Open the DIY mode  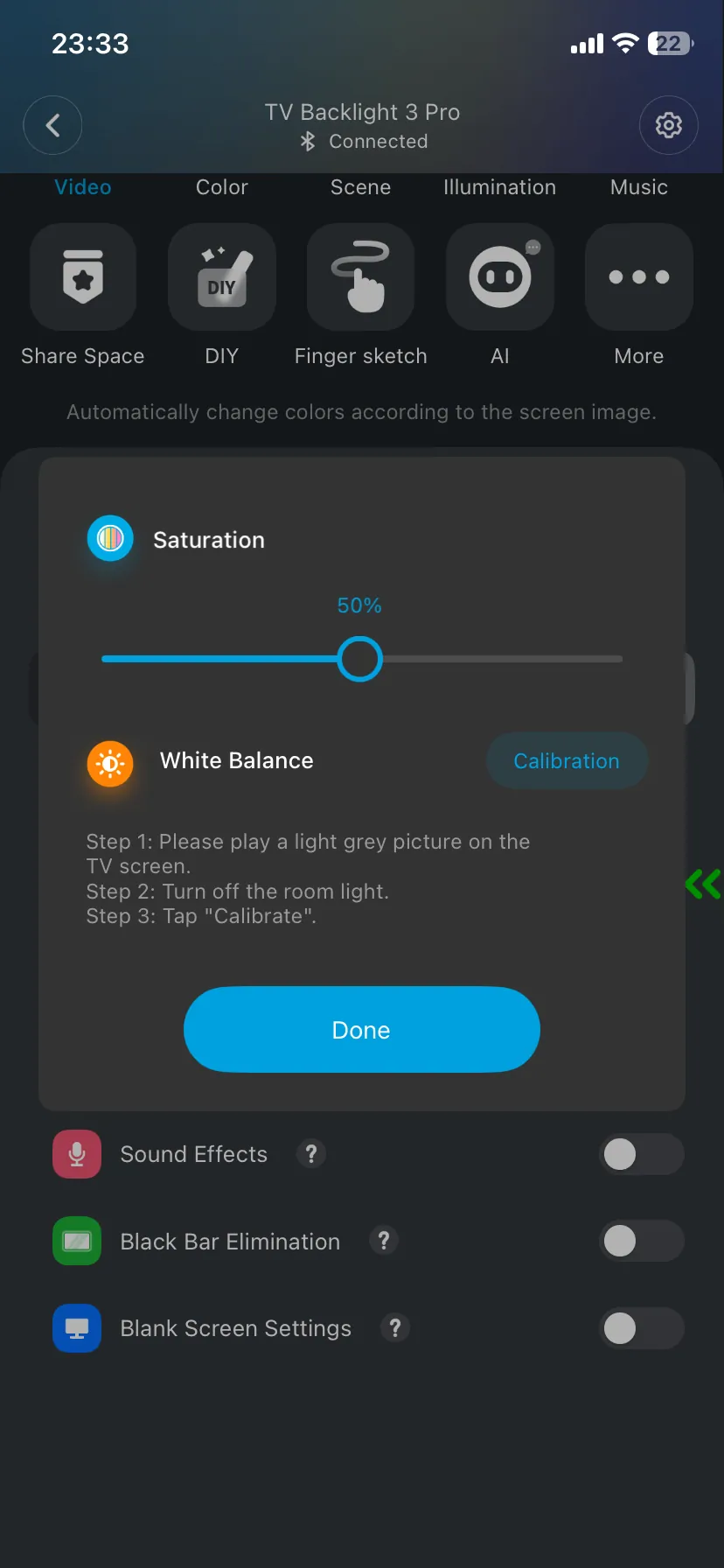(x=222, y=277)
